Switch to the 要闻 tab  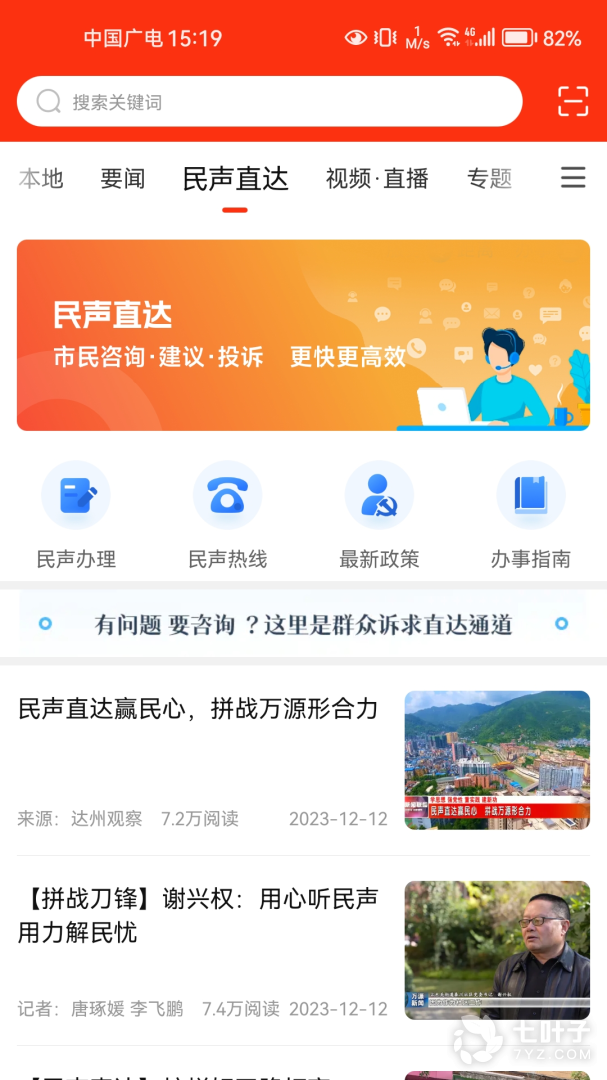(123, 179)
